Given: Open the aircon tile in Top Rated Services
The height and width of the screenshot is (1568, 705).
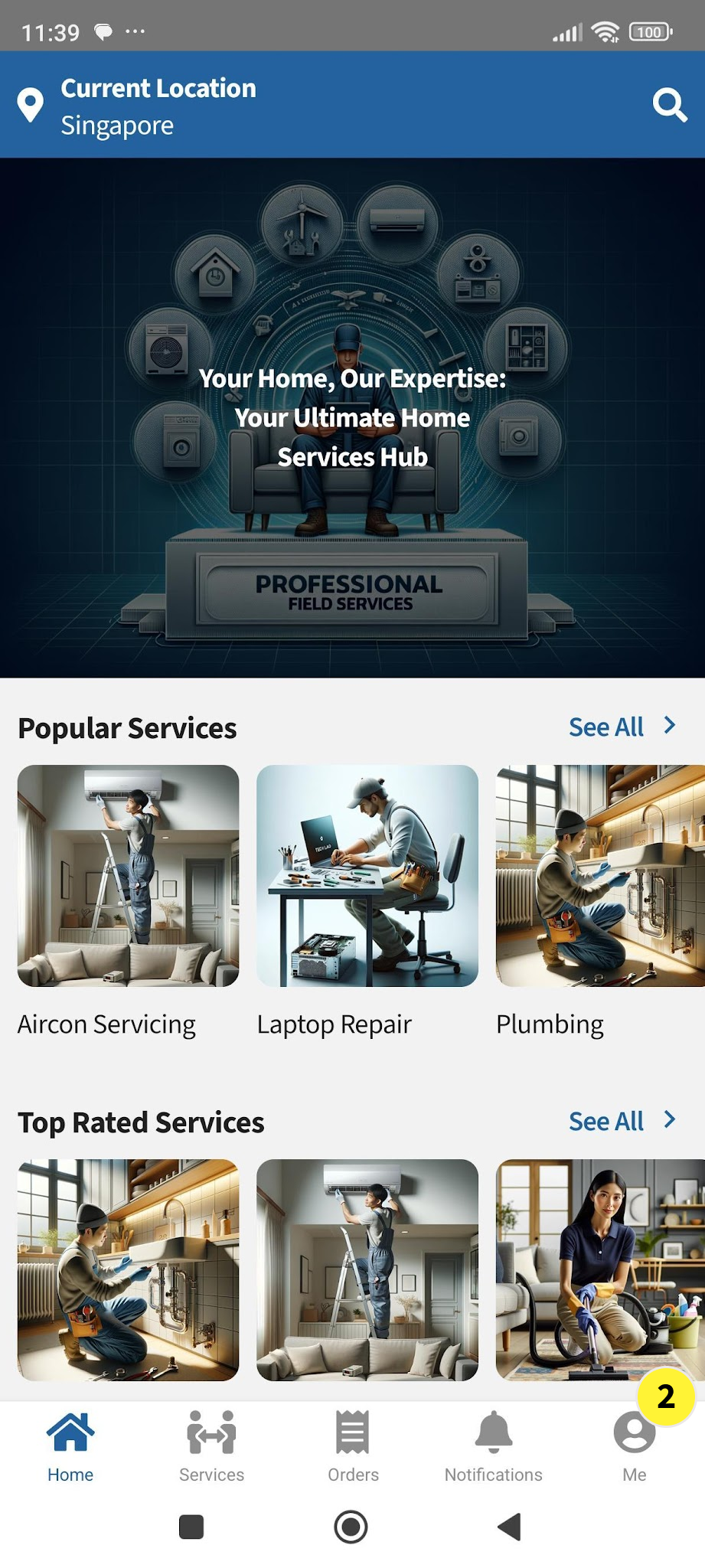Looking at the screenshot, I should 367,1269.
